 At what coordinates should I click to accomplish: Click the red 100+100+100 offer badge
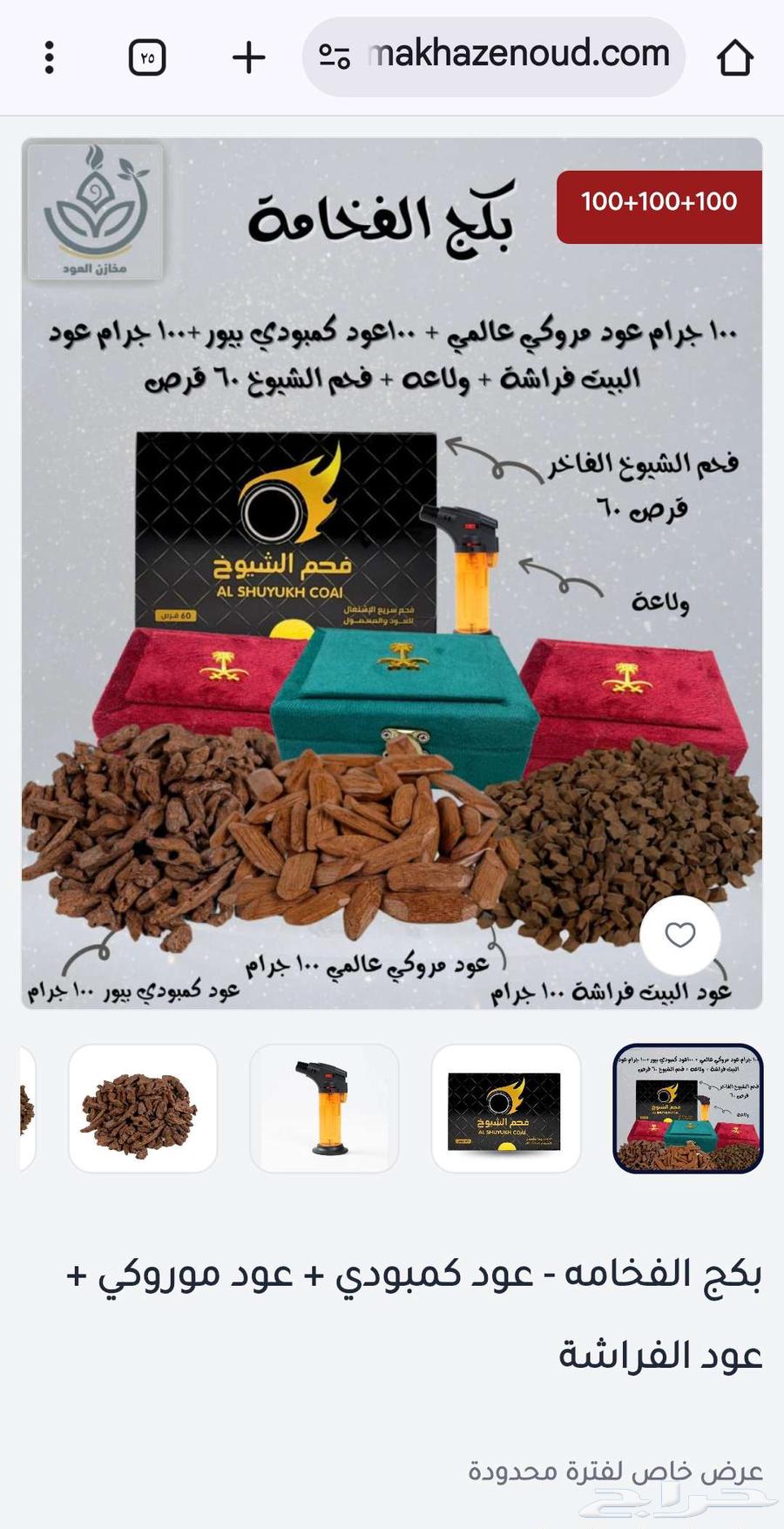pos(659,206)
